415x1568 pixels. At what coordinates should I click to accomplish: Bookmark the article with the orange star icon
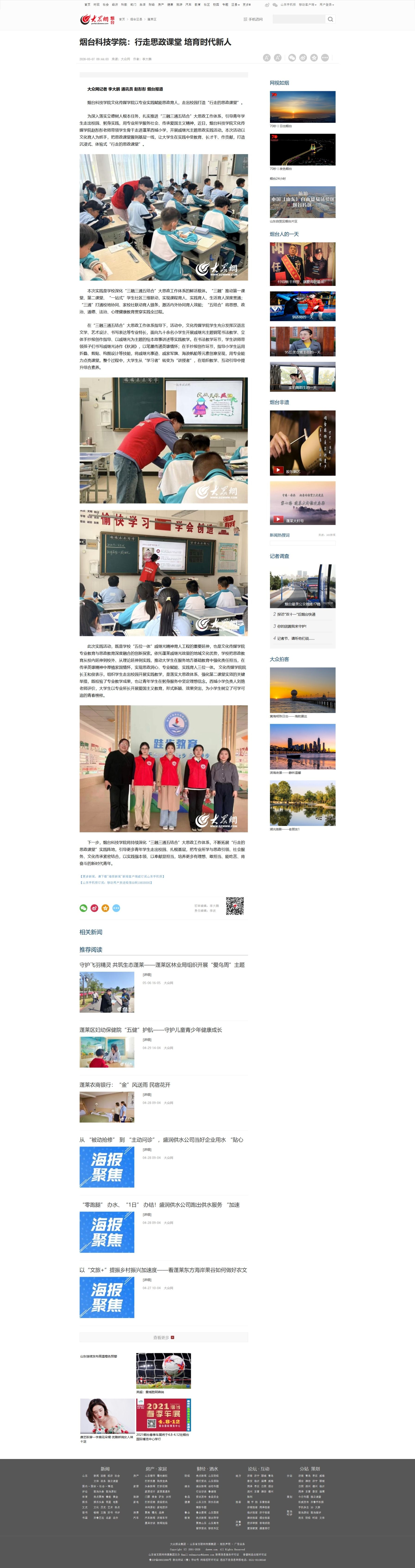coord(105,908)
